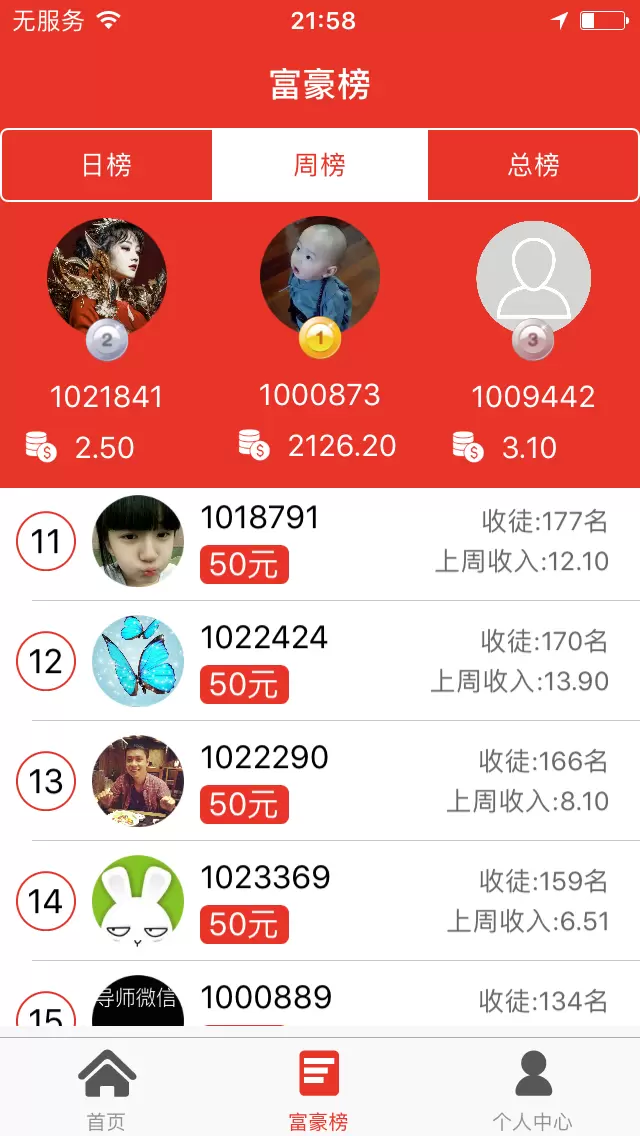This screenshot has height=1136, width=640.
Task: Open the 个人中心 tab
Action: (533, 1088)
